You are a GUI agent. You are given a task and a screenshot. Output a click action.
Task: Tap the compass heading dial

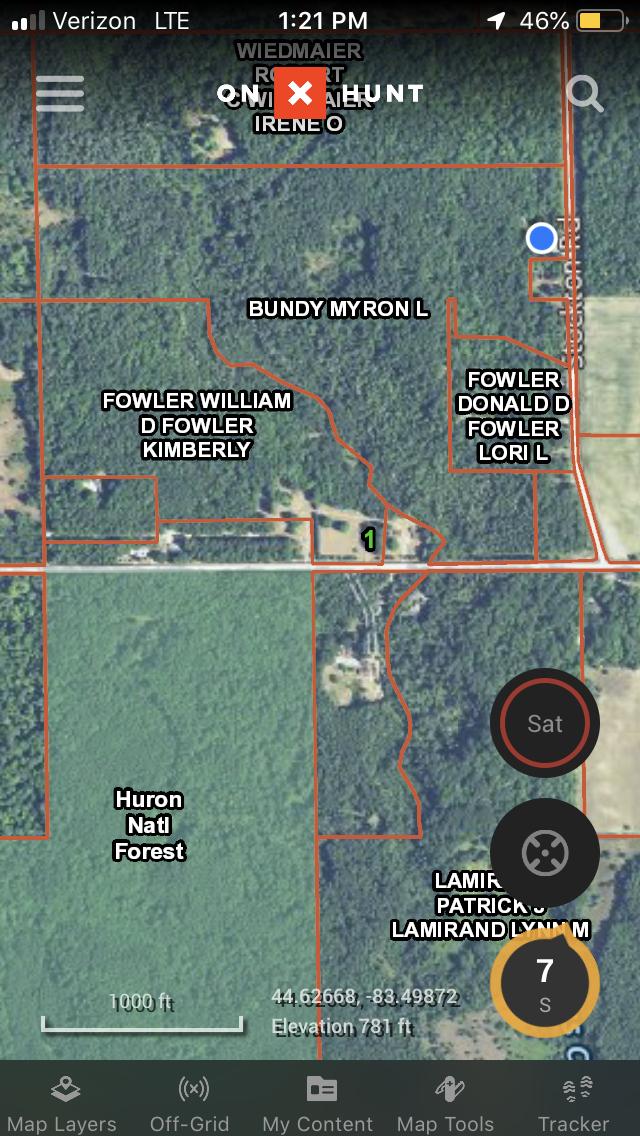(x=545, y=981)
